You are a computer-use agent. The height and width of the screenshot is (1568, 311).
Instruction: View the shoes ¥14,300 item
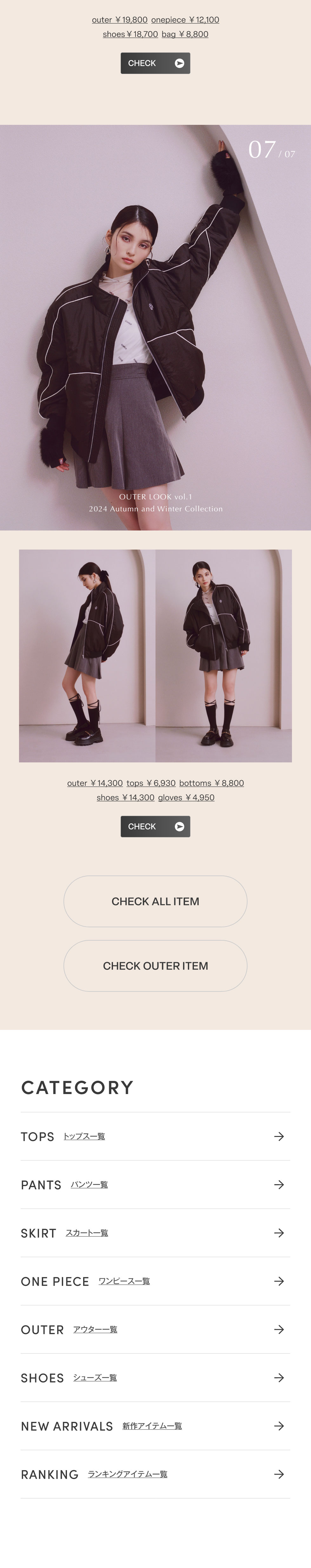125,798
